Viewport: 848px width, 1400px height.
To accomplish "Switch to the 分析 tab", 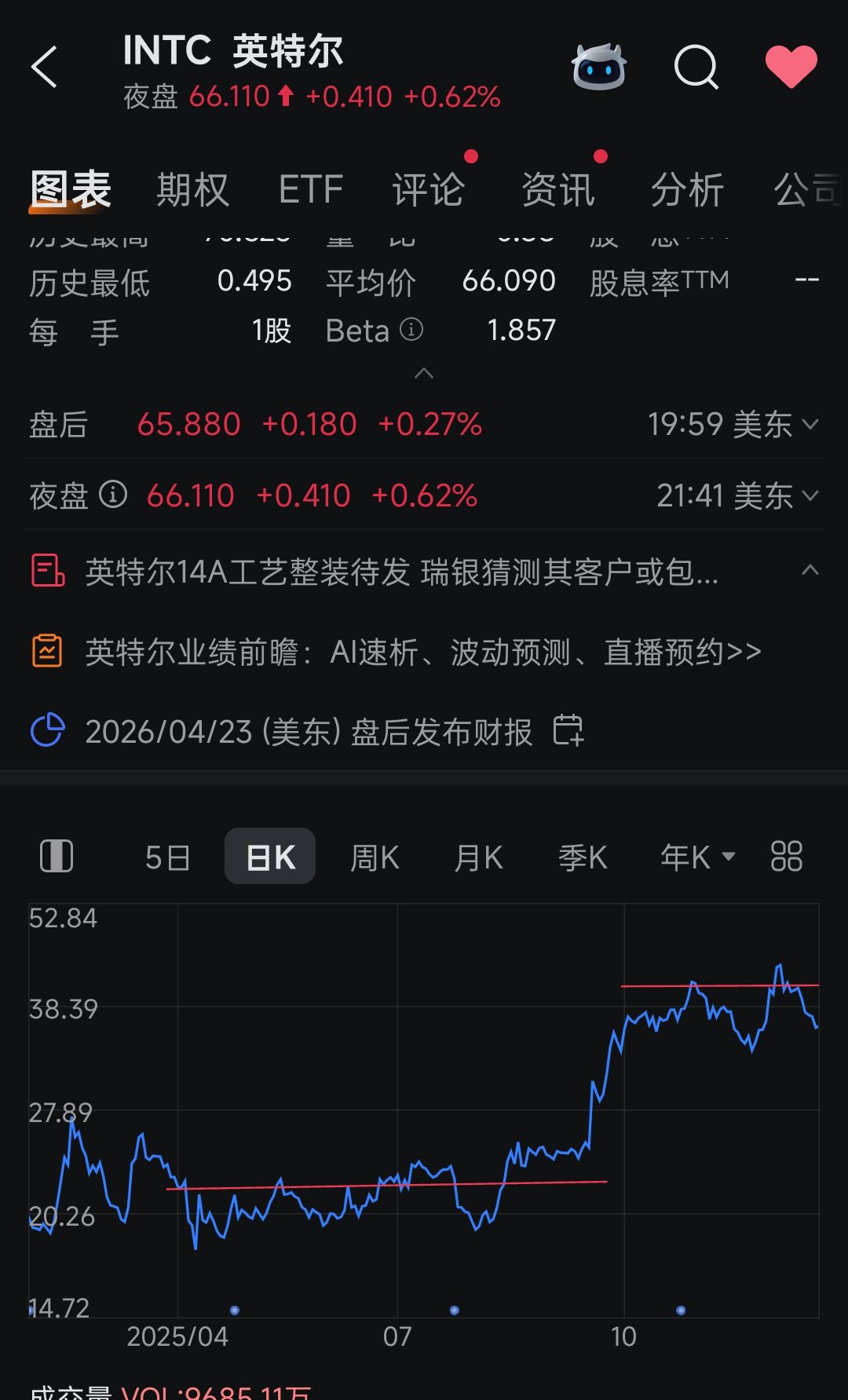I will tap(687, 190).
